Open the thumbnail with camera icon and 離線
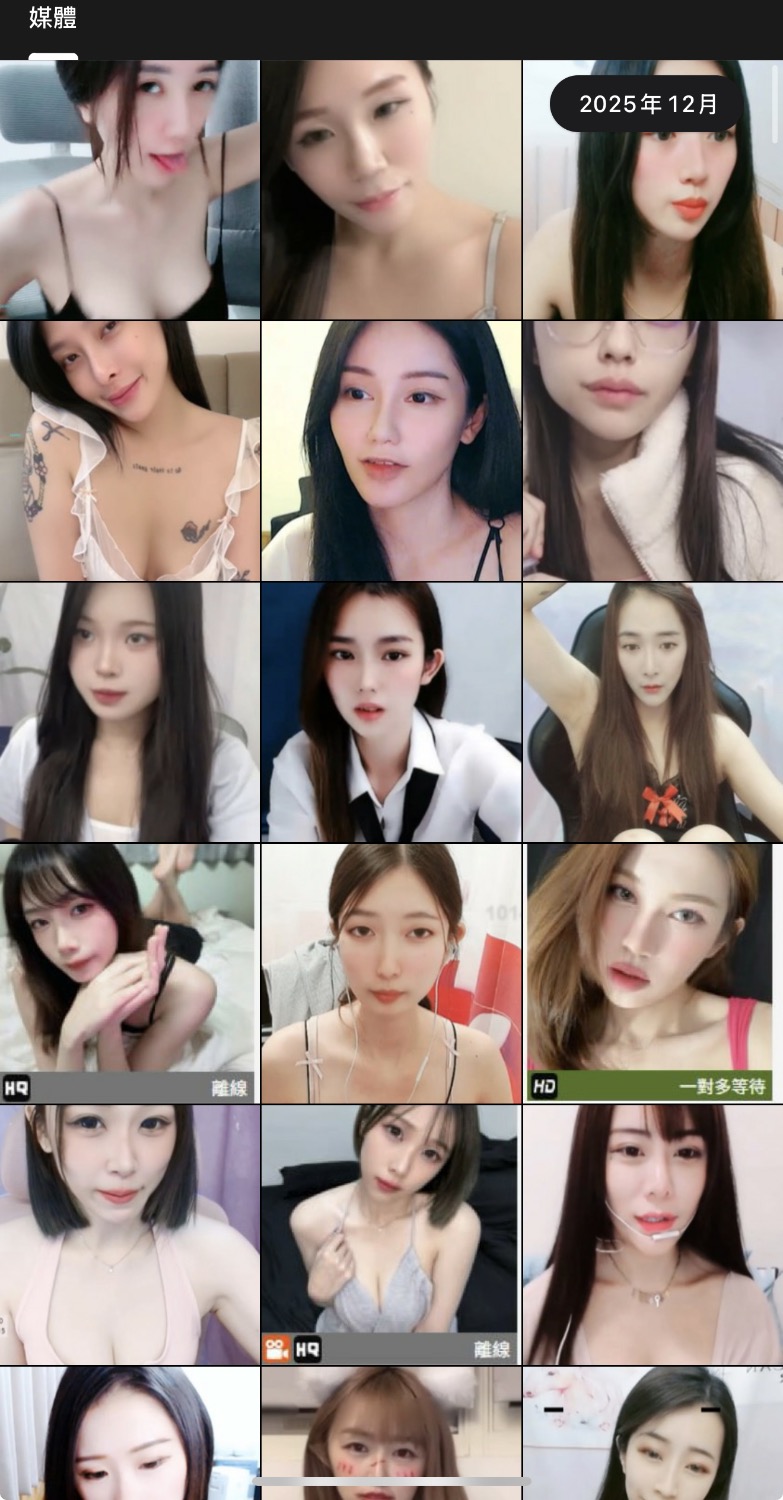Image resolution: width=783 pixels, height=1500 pixels. pos(390,1234)
